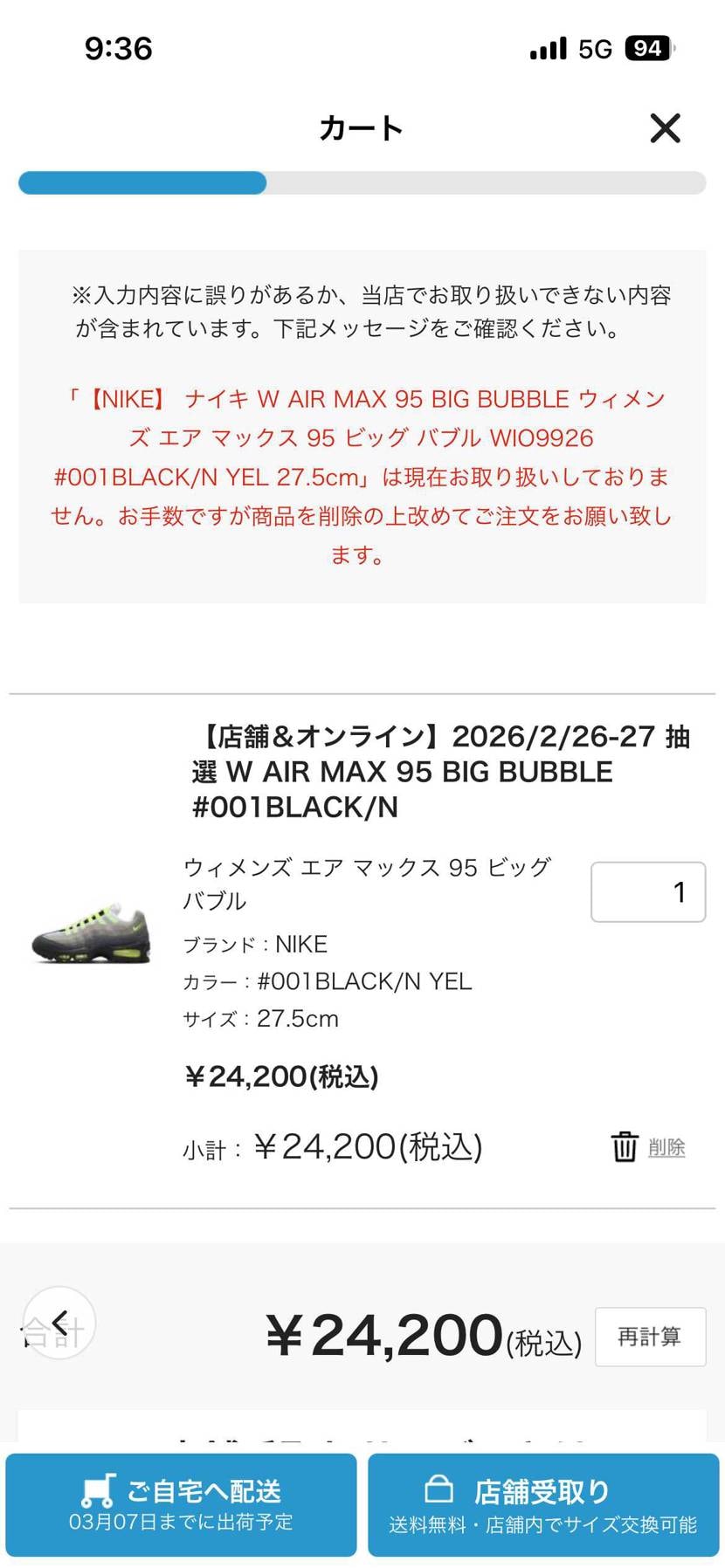Screen dimensions: 725x1568
Task: Edit the quantity field showing 1
Action: coord(647,891)
